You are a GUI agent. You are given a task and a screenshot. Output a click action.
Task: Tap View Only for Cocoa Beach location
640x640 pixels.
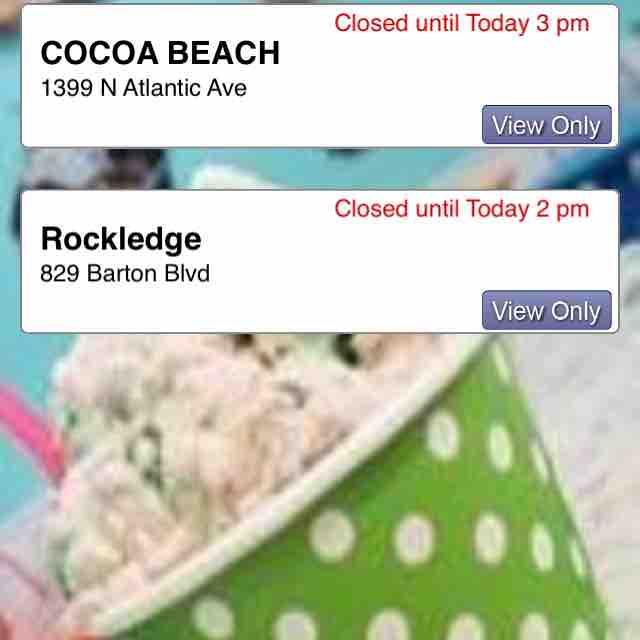(546, 125)
